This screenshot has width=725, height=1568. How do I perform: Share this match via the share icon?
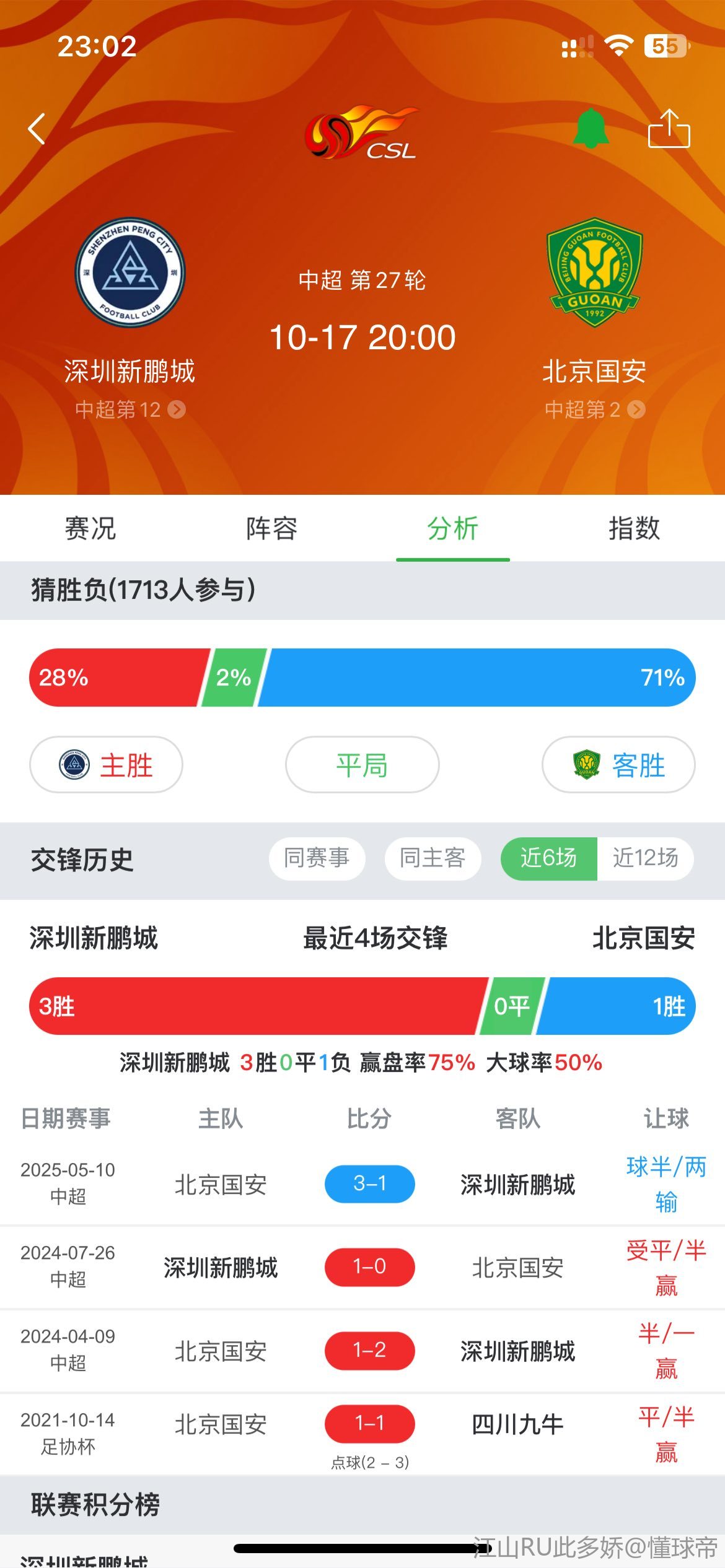669,128
